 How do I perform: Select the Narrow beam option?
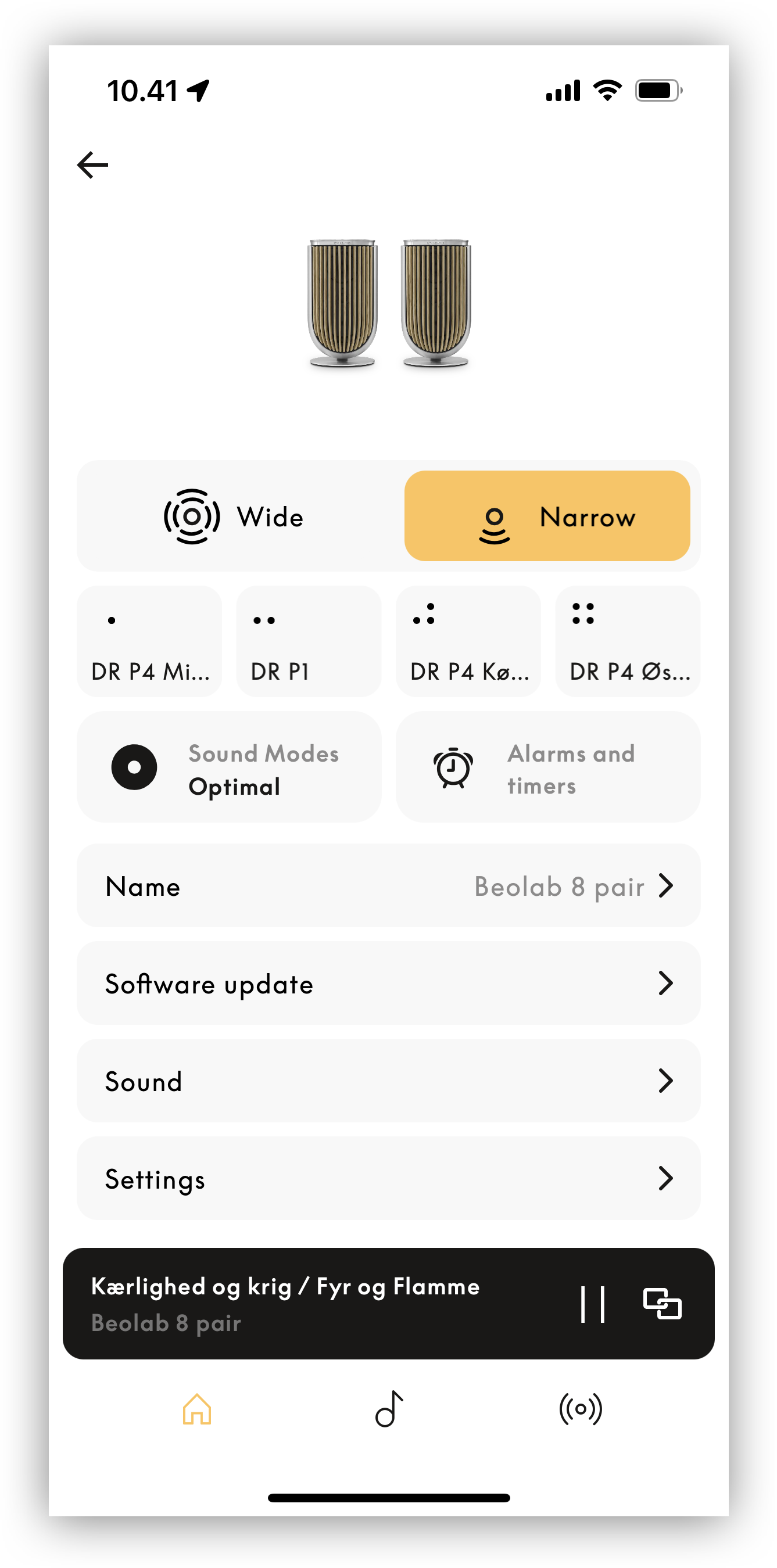(547, 517)
